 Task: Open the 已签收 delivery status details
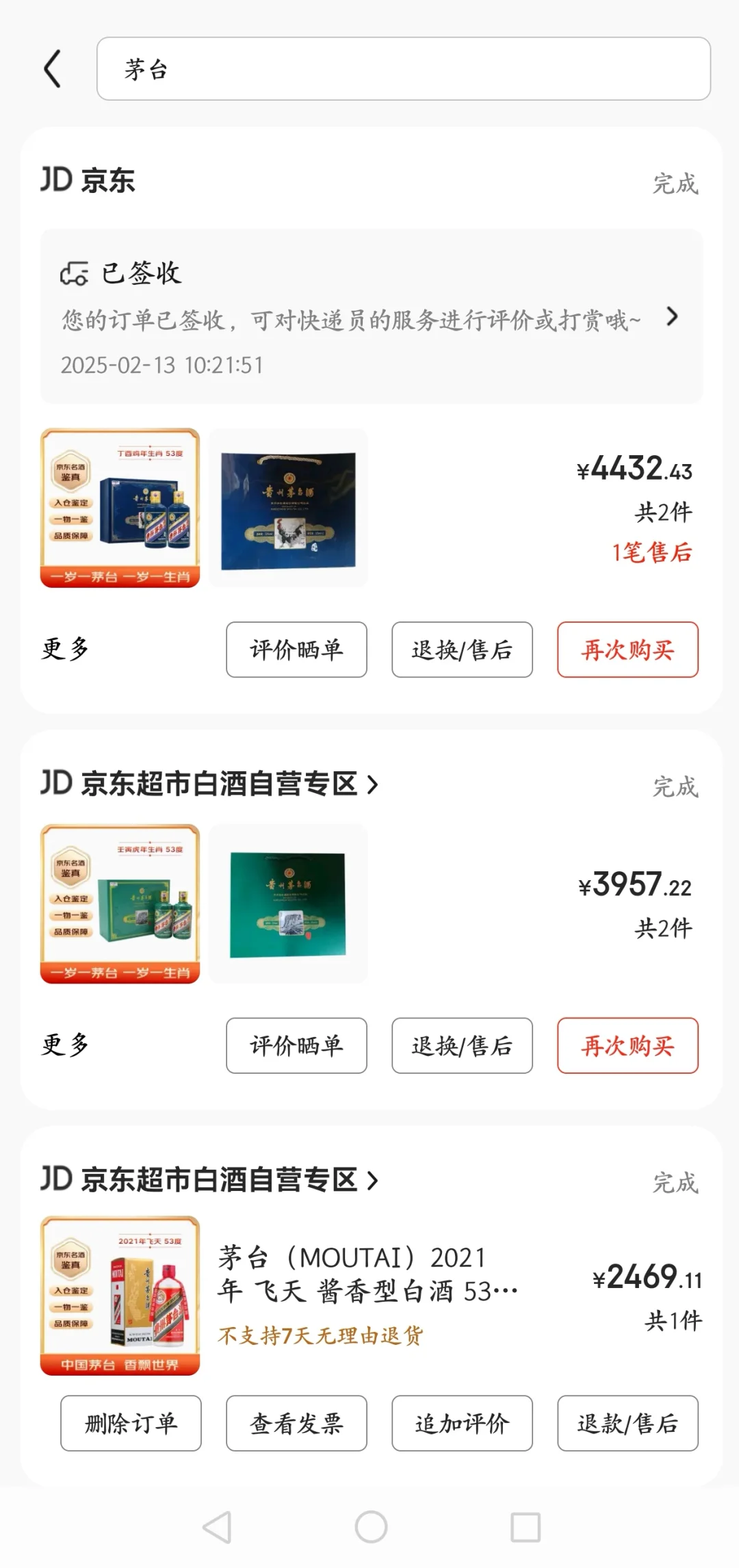(x=371, y=317)
